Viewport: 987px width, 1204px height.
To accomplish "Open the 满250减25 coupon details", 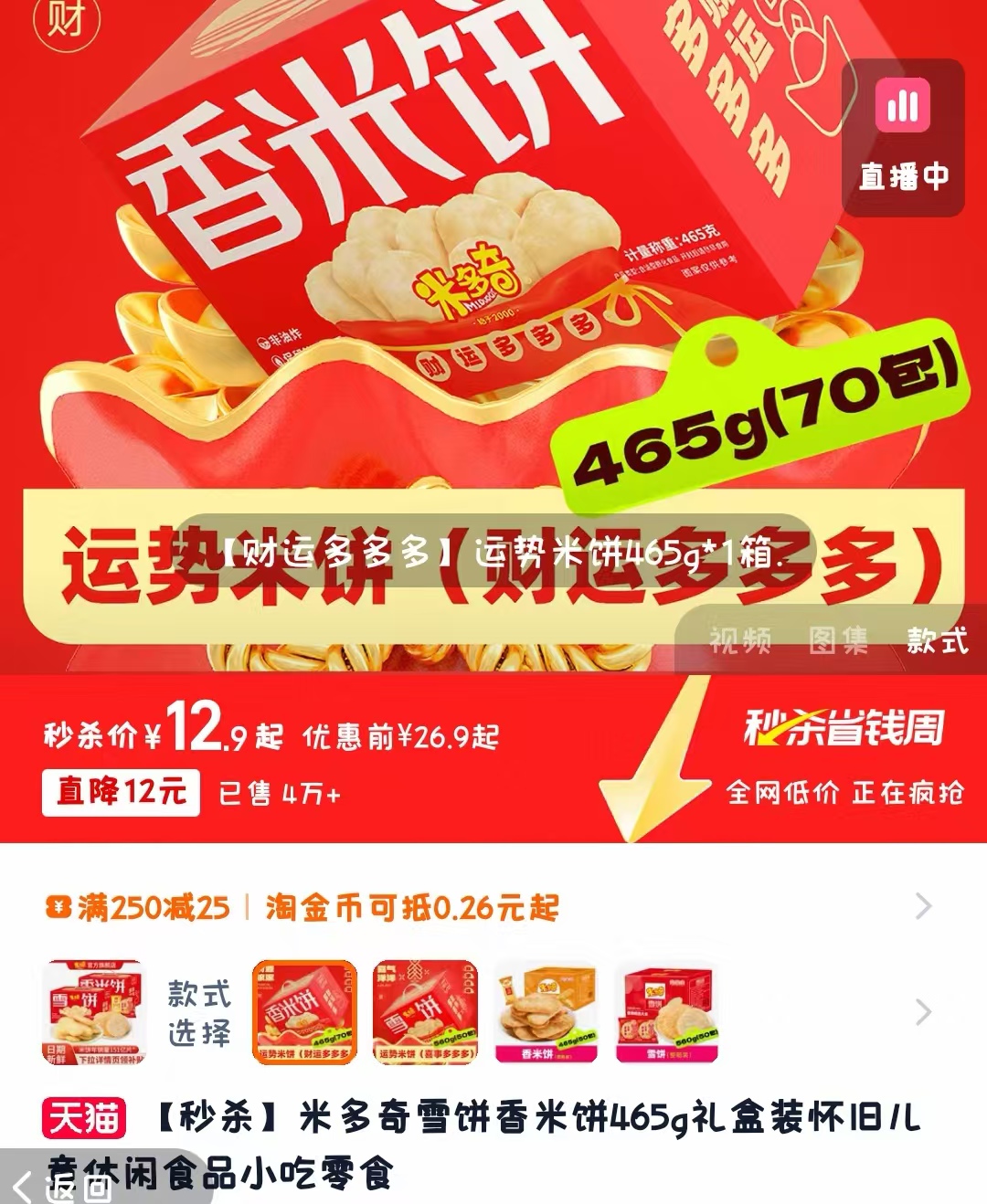I will click(x=154, y=907).
